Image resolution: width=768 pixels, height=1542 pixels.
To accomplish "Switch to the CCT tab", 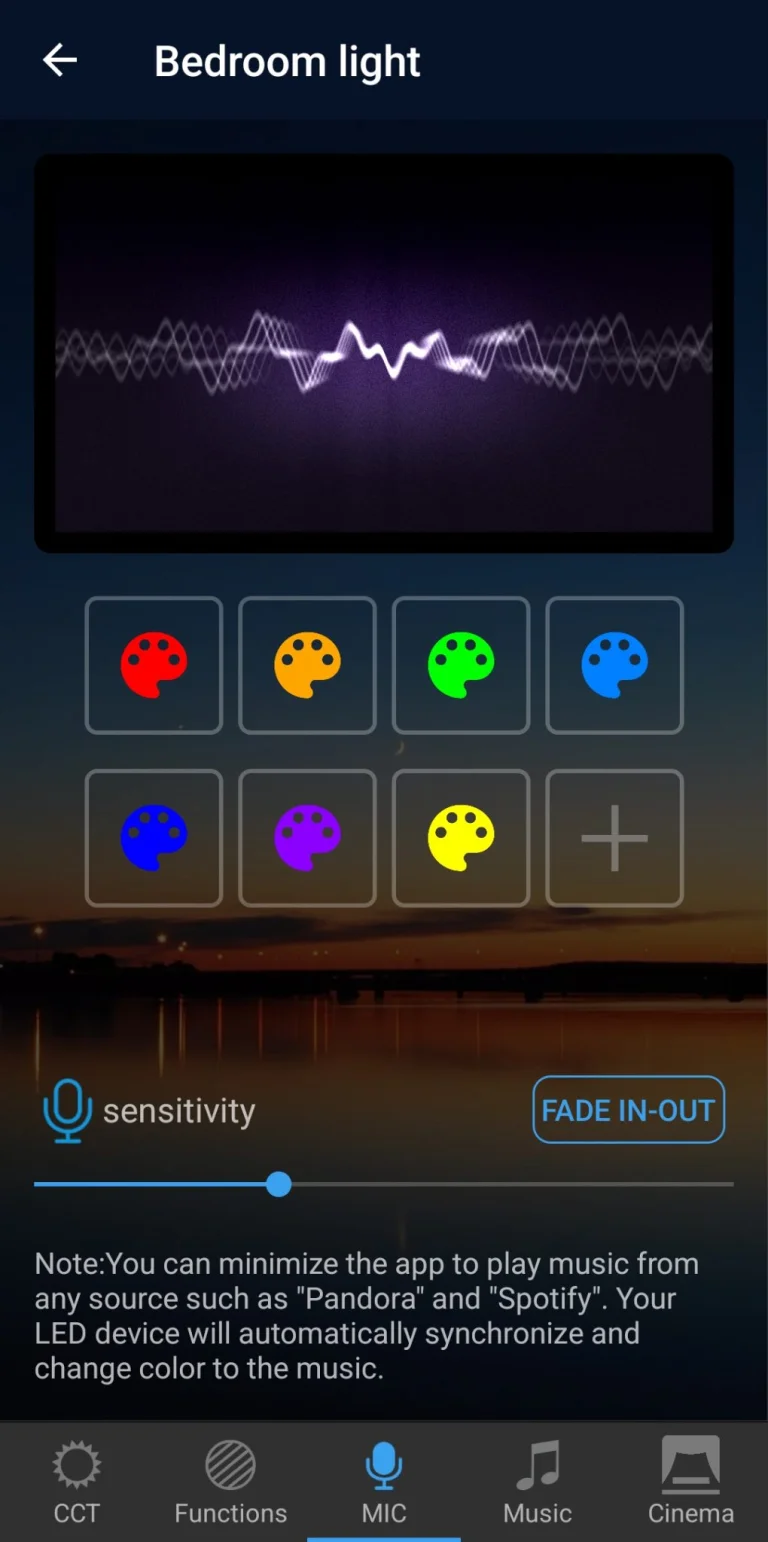I will pos(77,1483).
